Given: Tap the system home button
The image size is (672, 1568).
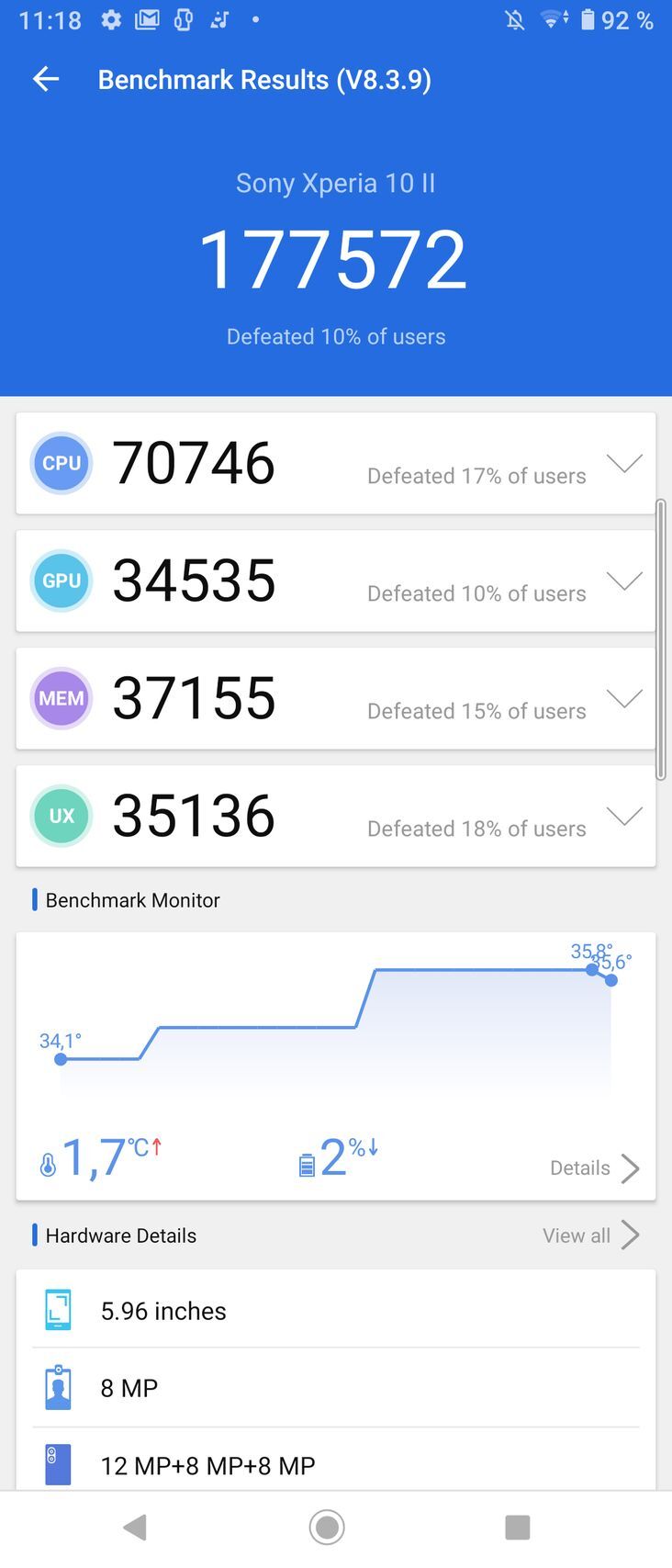Looking at the screenshot, I should pyautogui.click(x=327, y=1527).
